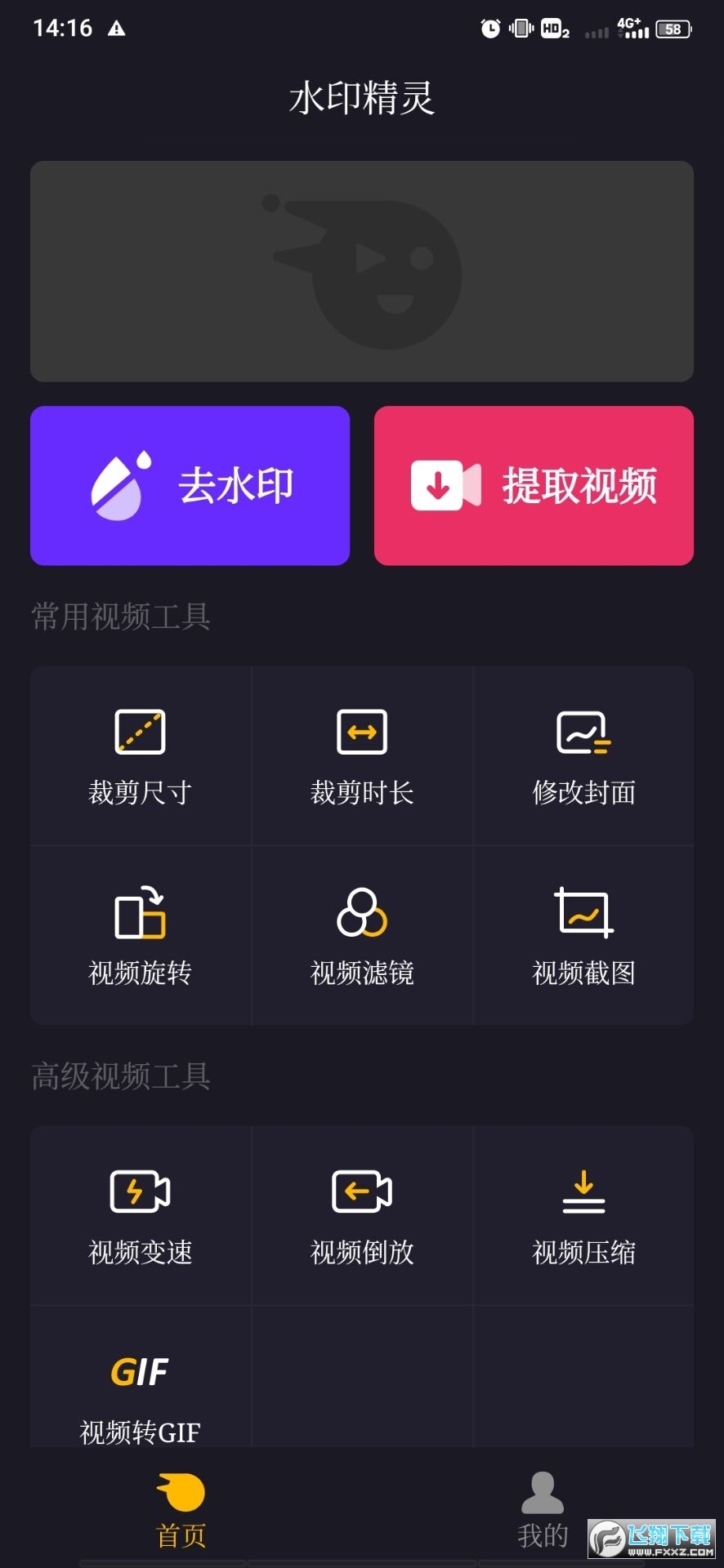This screenshot has height=1568, width=724.
Task: Open the 视频截图 screenshot tool
Action: tap(584, 936)
